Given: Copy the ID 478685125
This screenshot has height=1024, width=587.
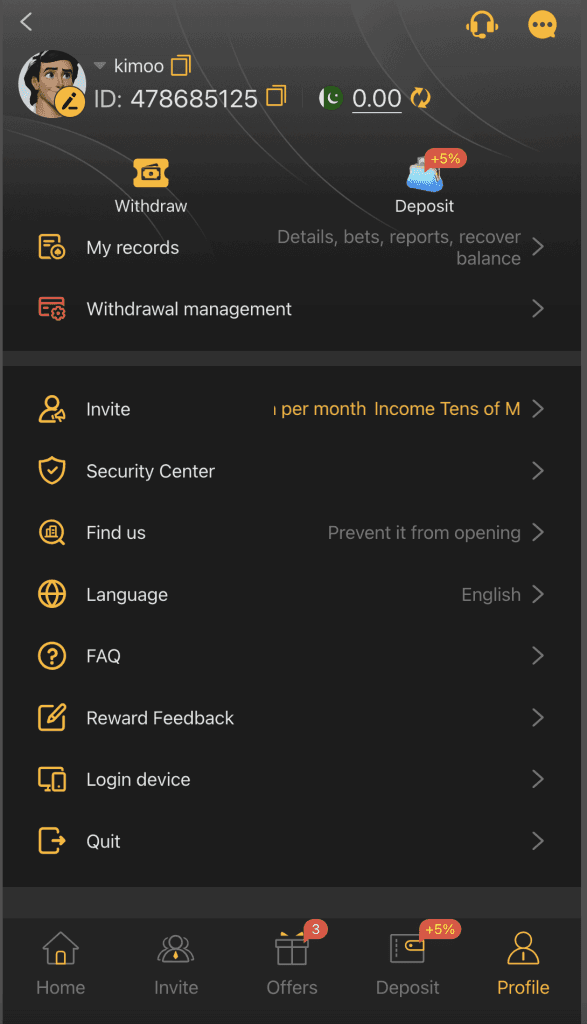Looking at the screenshot, I should 276,97.
